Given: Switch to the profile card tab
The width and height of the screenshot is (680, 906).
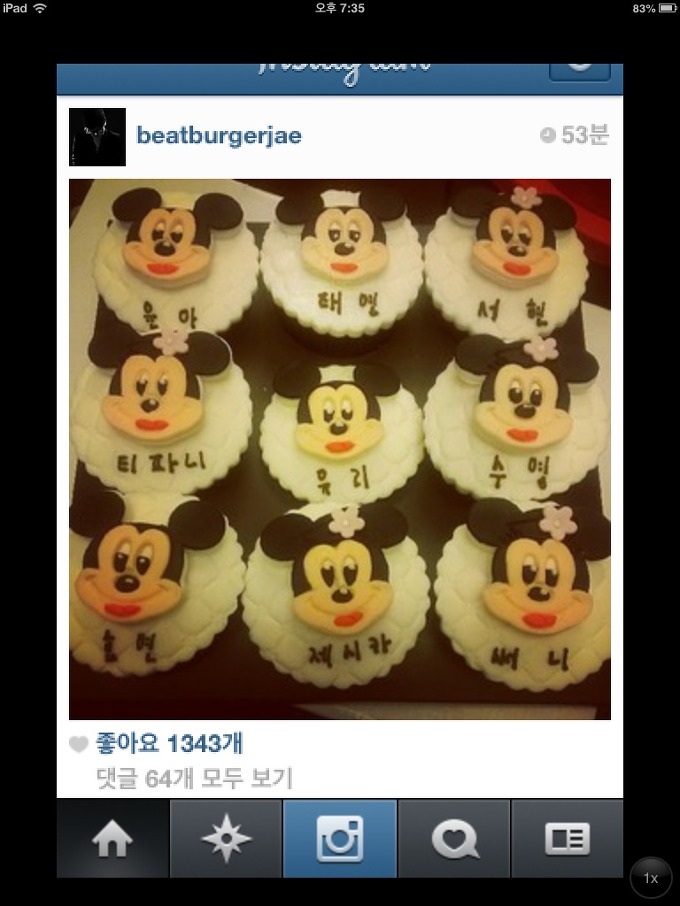Looking at the screenshot, I should point(567,840).
